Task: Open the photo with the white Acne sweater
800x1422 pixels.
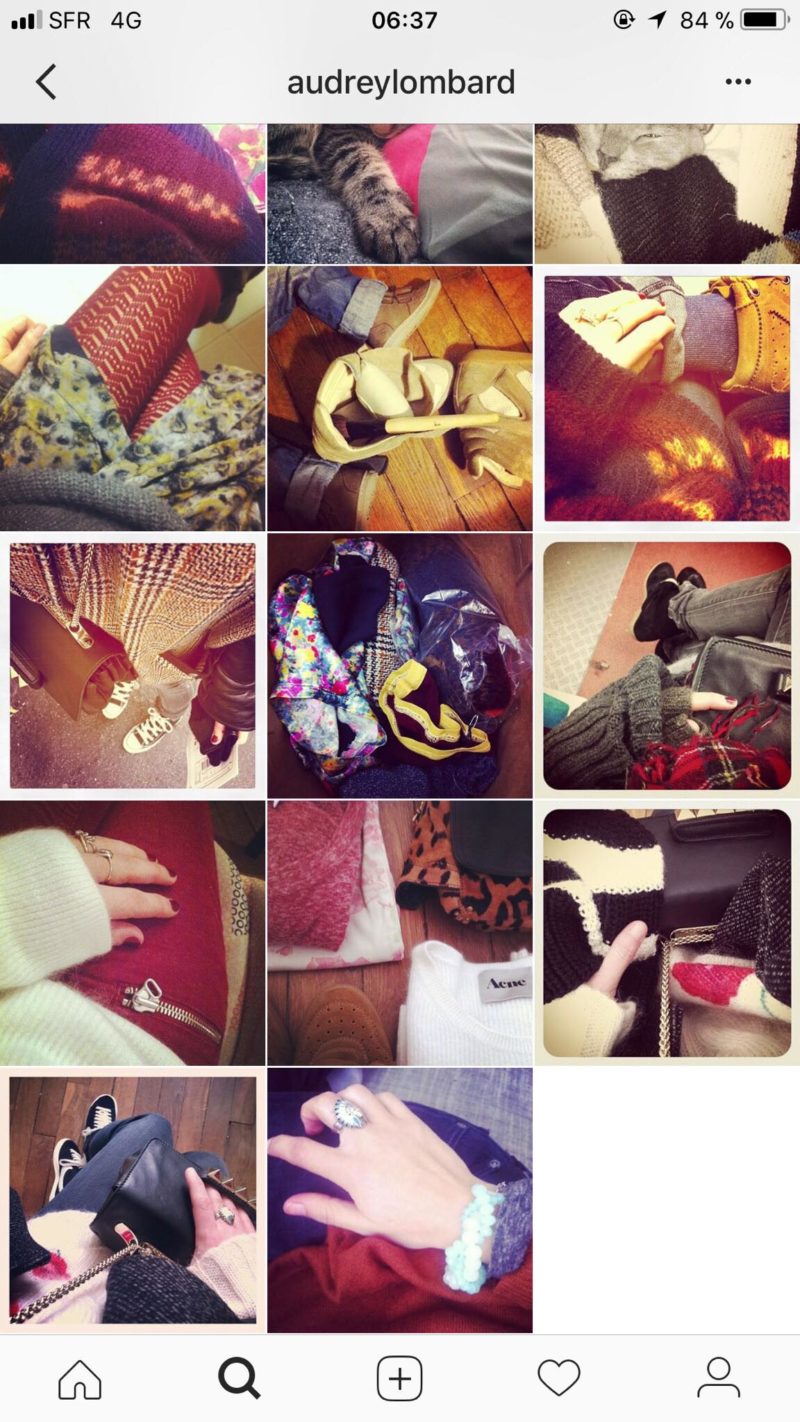Action: 399,932
